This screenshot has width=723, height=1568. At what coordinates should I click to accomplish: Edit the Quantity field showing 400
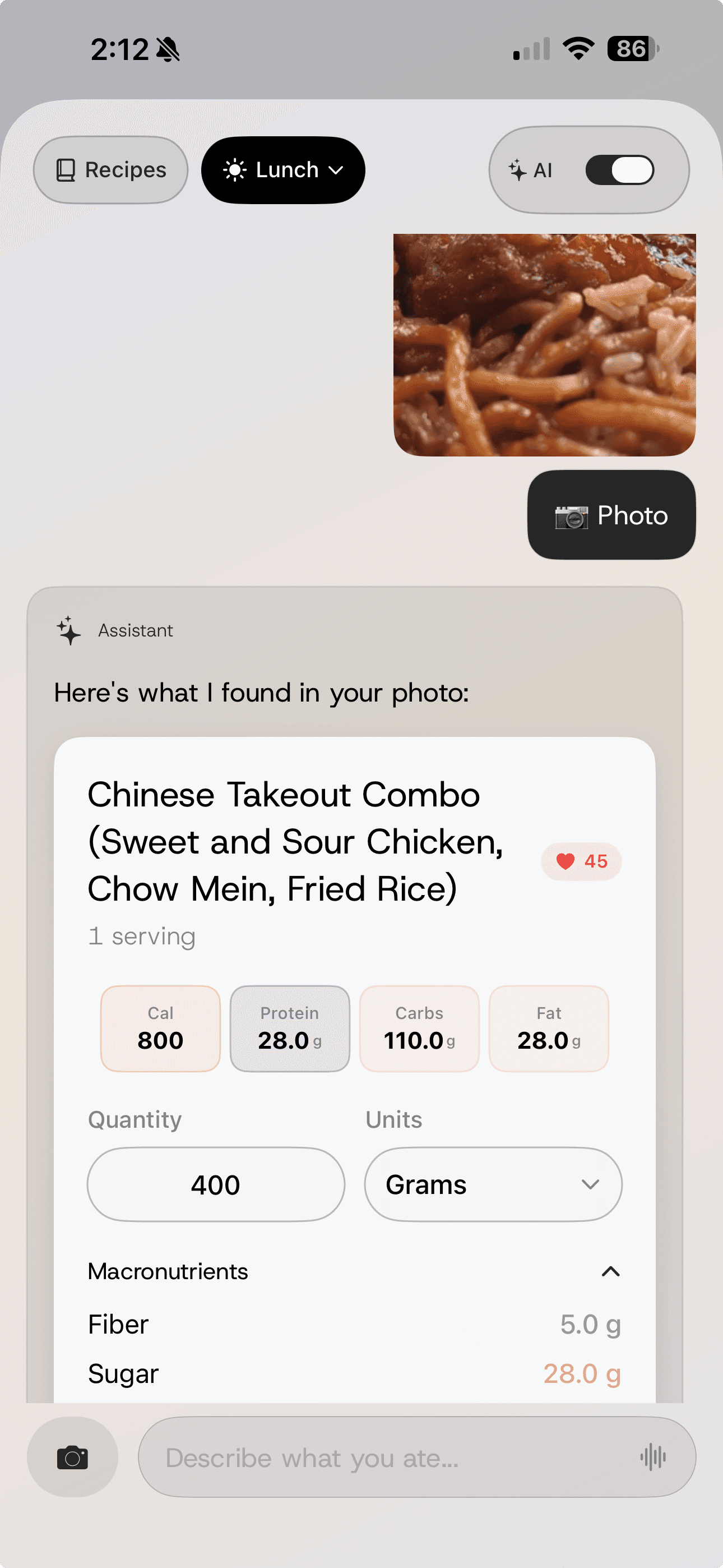click(215, 1184)
